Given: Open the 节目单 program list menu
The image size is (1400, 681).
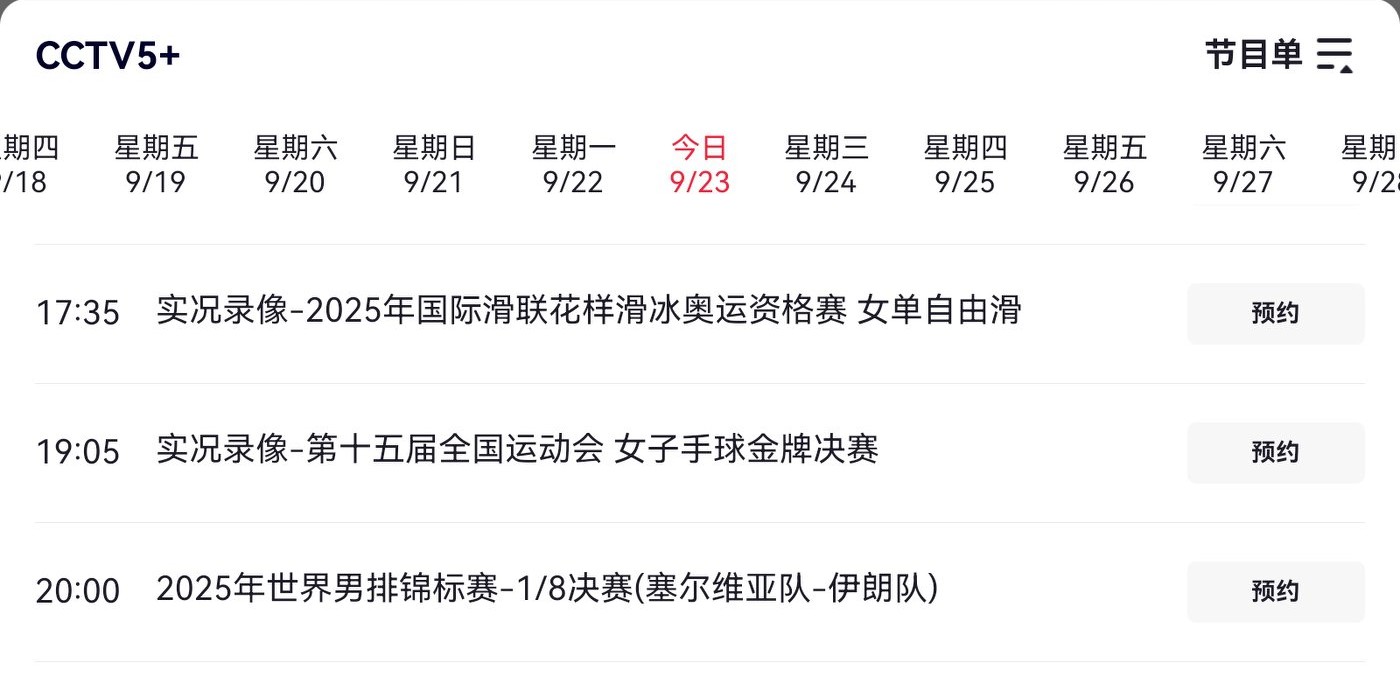Looking at the screenshot, I should (x=1278, y=54).
